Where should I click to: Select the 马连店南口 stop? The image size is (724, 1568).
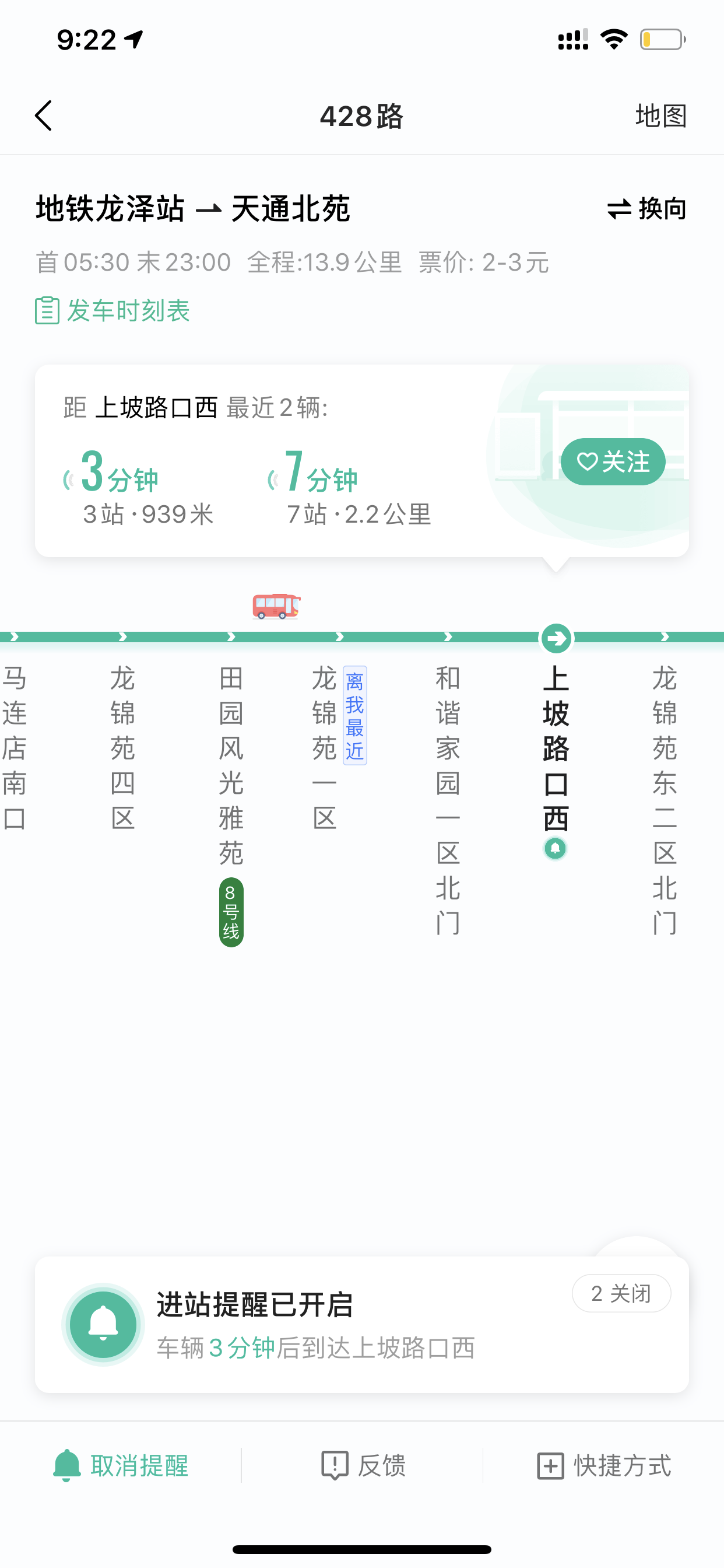click(15, 747)
